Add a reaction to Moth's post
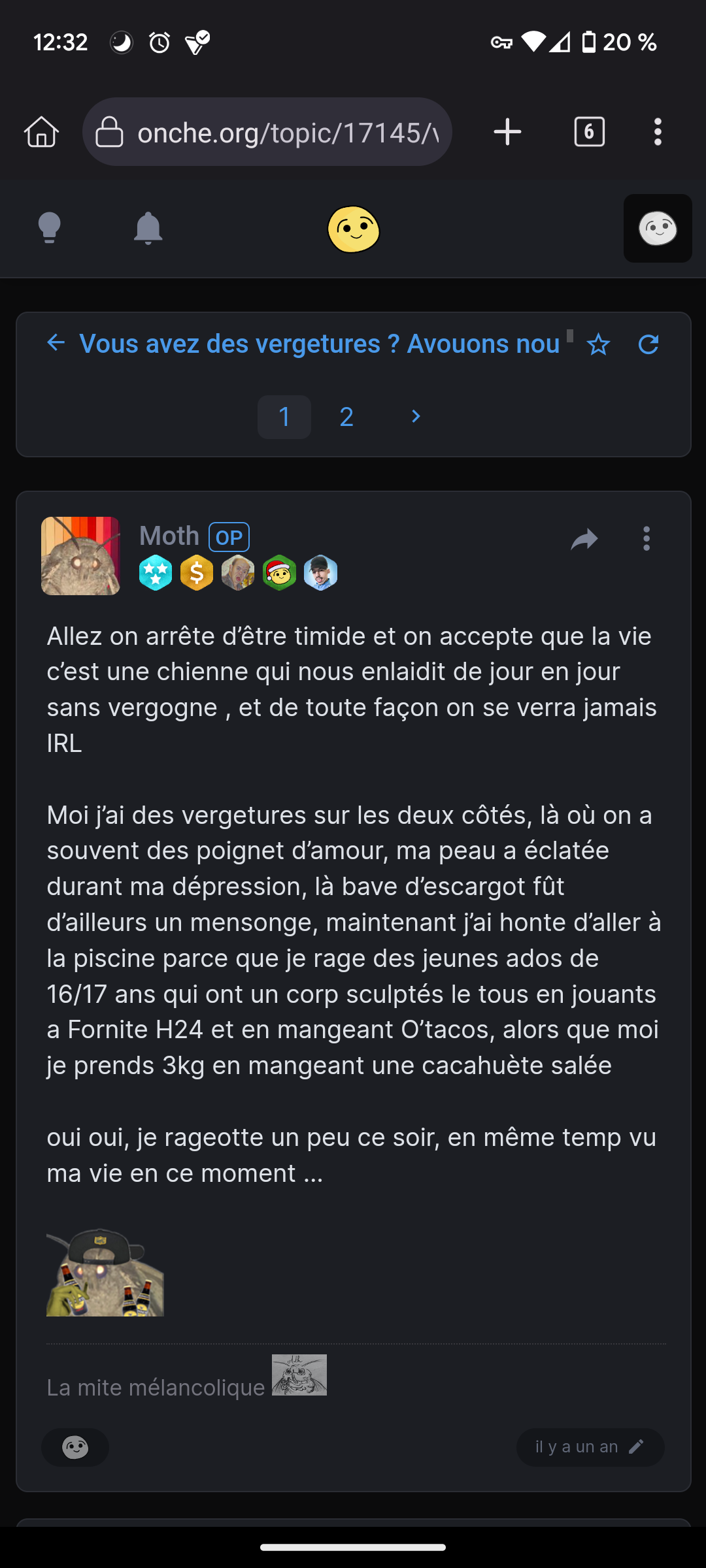706x1568 pixels. point(75,1447)
